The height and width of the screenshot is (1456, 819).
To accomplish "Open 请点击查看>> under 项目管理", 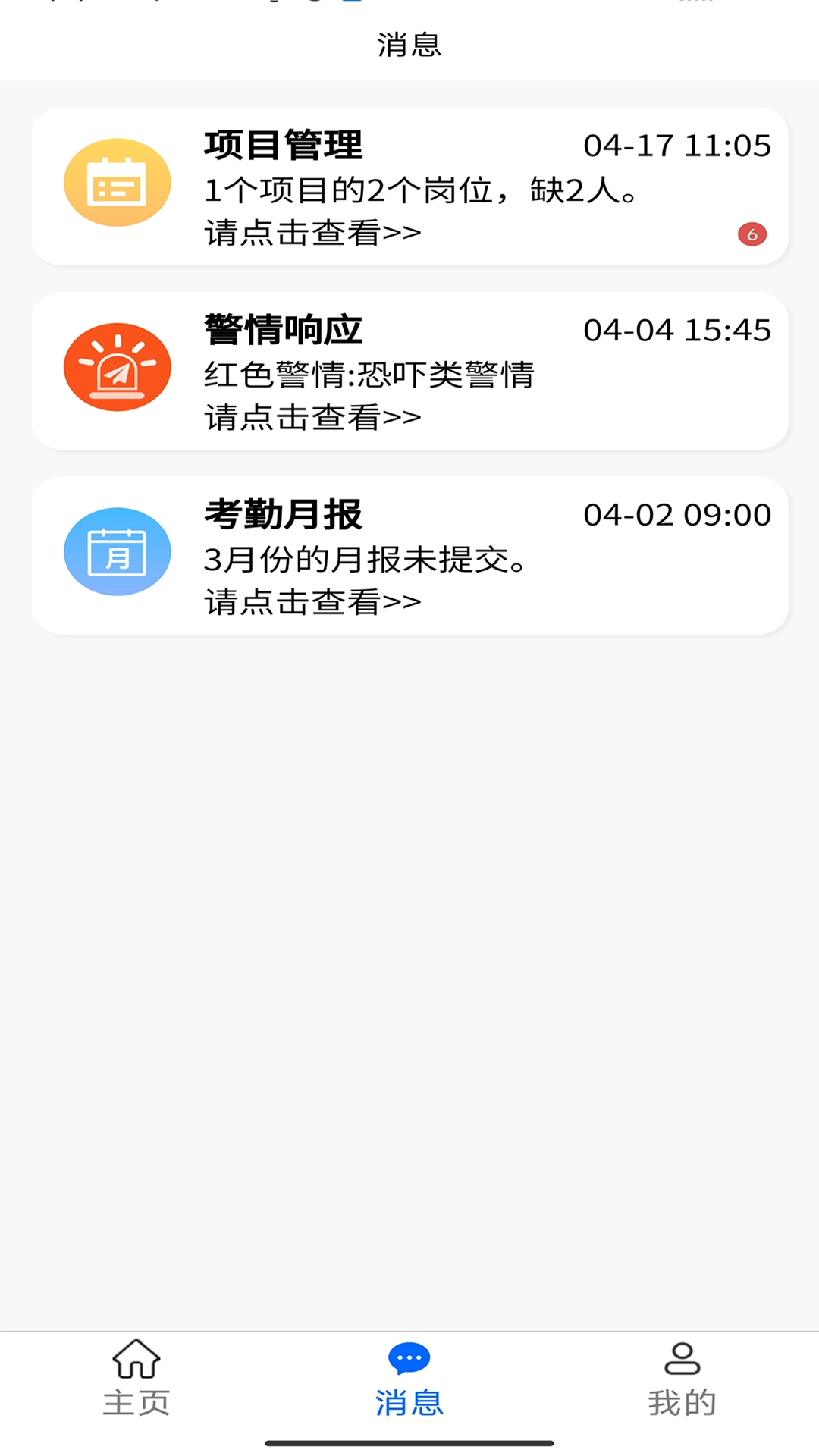I will (312, 232).
